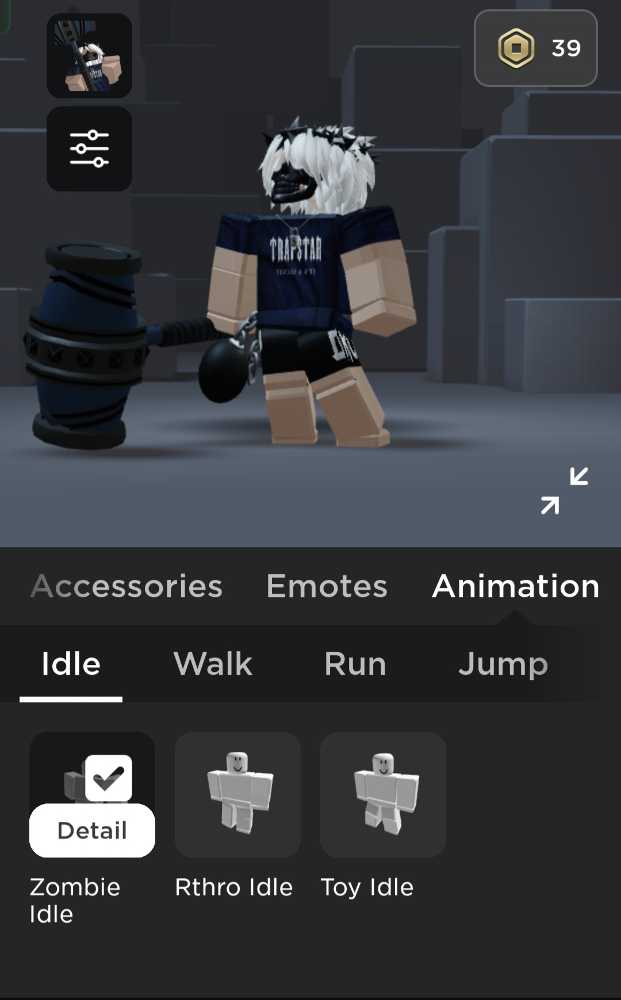Viewport: 621px width, 1000px height.
Task: Select the Animation tab
Action: tap(515, 586)
